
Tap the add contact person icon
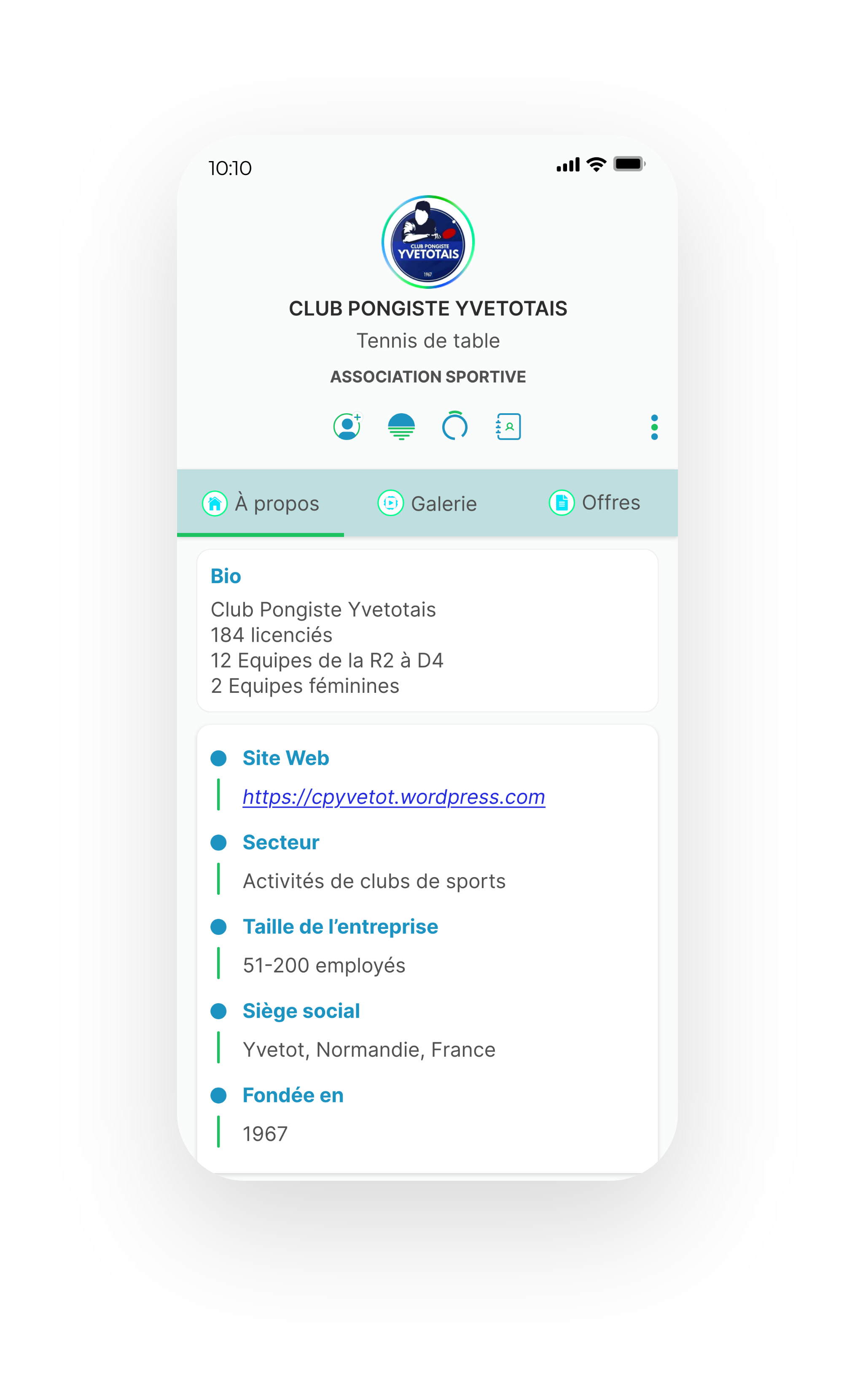pyautogui.click(x=347, y=427)
